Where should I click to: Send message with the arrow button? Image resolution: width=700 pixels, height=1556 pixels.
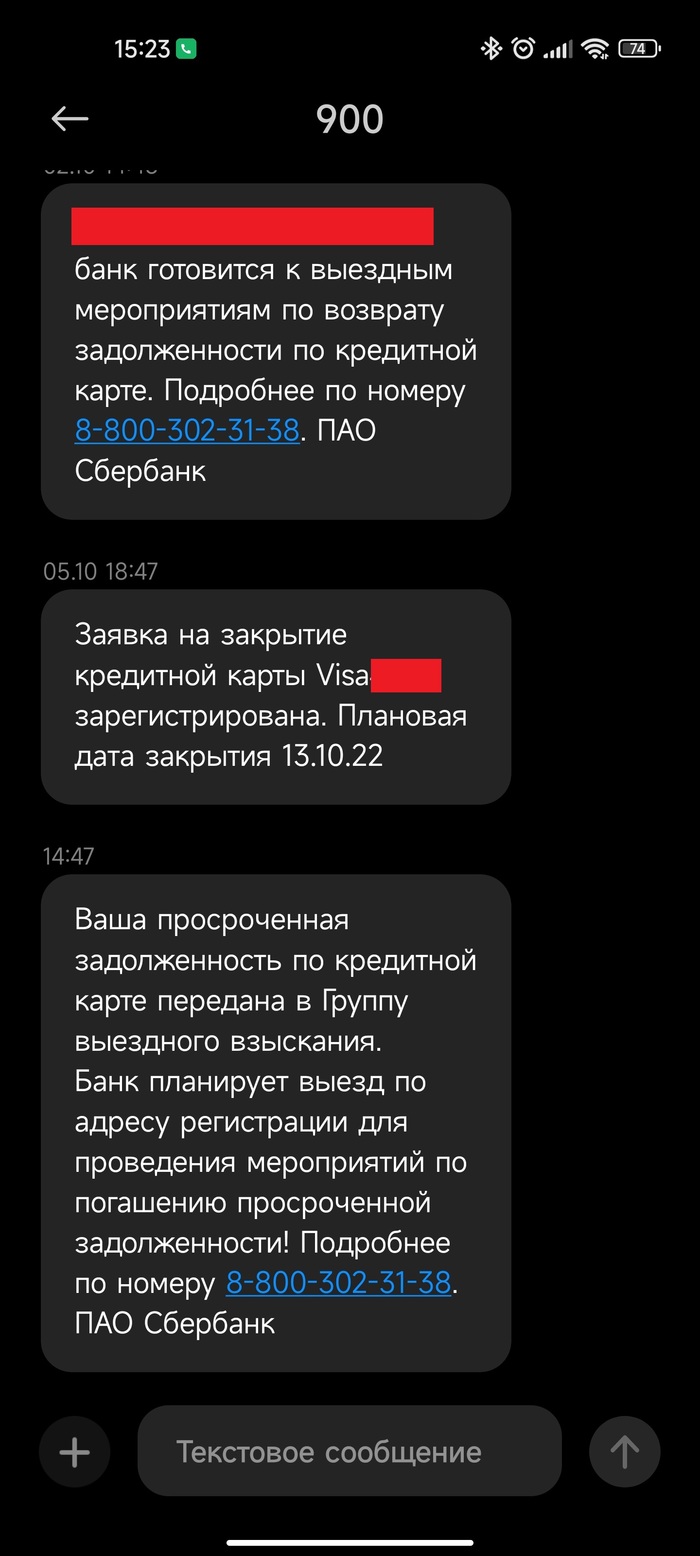tap(625, 1452)
